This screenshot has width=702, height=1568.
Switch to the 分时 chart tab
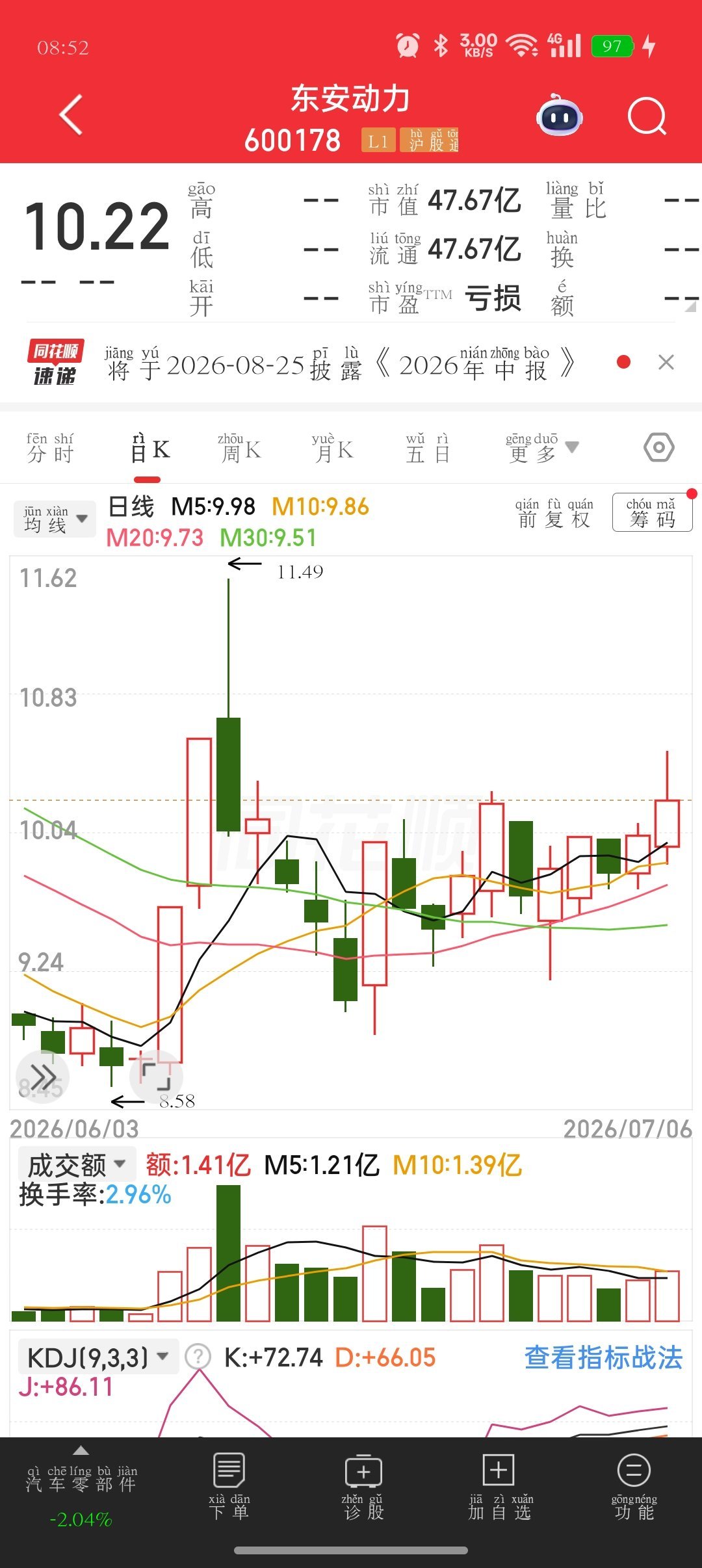click(50, 447)
